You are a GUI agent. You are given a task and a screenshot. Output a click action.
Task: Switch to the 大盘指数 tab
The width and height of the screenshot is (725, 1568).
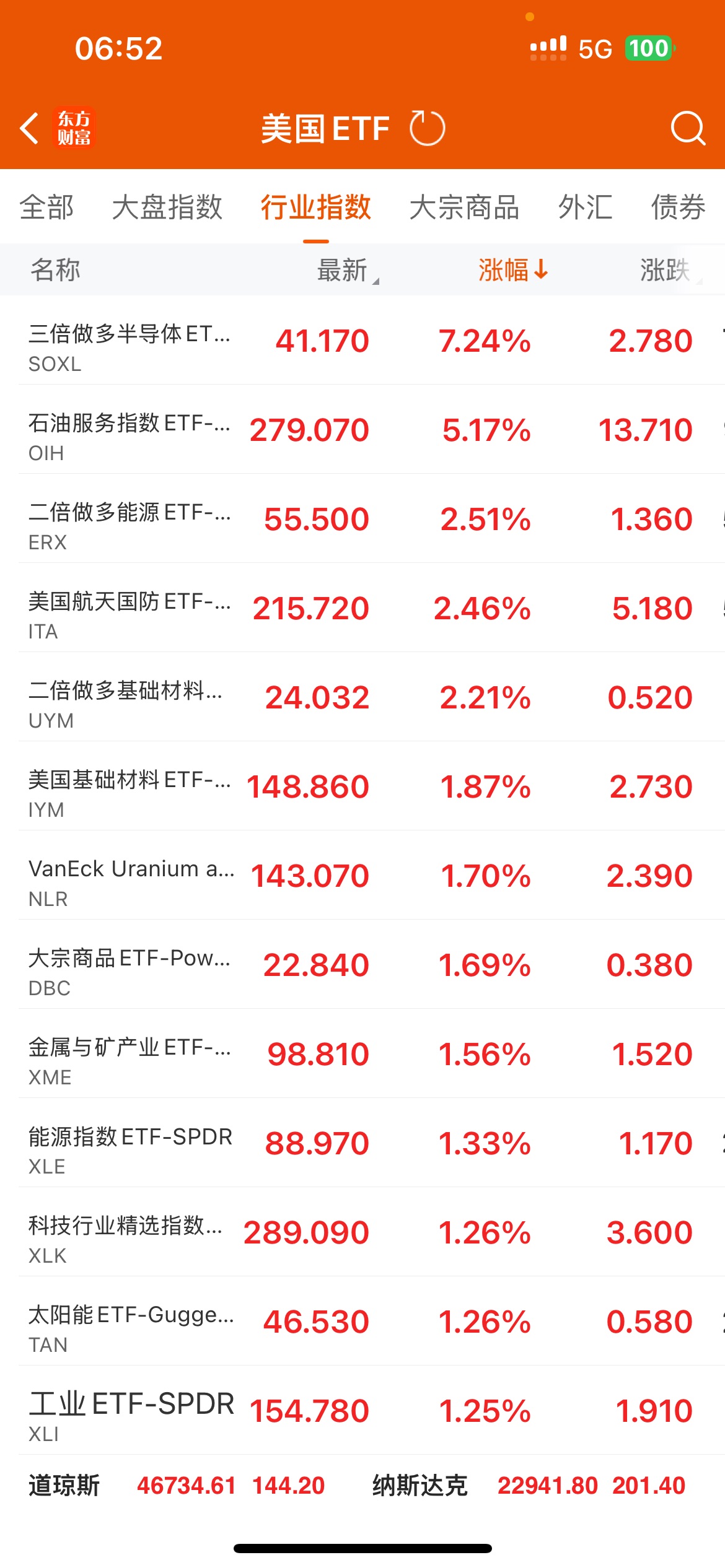click(x=167, y=207)
